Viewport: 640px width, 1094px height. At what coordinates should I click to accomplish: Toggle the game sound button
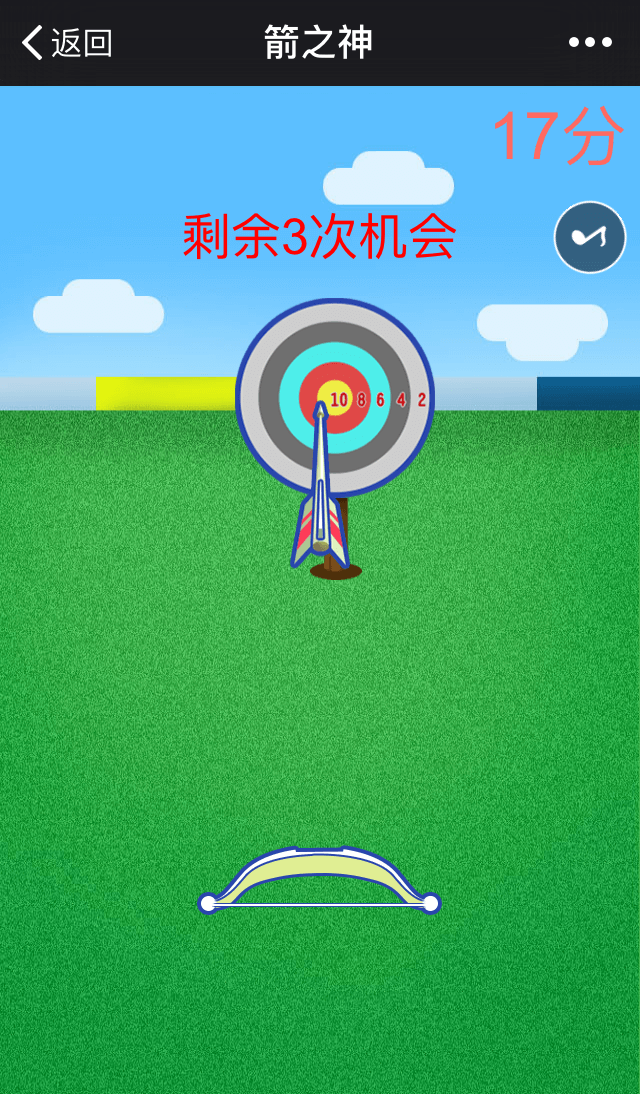pyautogui.click(x=590, y=237)
